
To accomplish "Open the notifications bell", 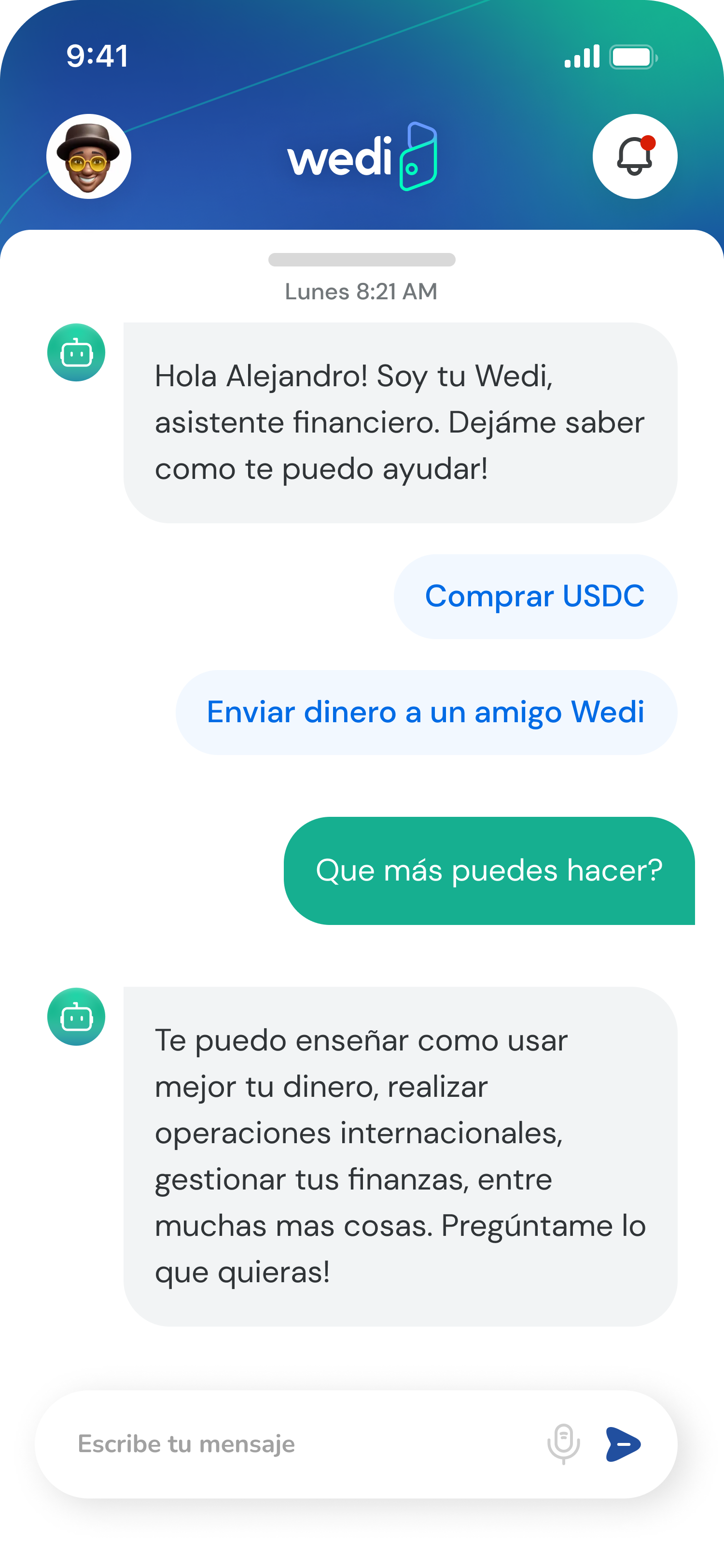I will (x=635, y=156).
